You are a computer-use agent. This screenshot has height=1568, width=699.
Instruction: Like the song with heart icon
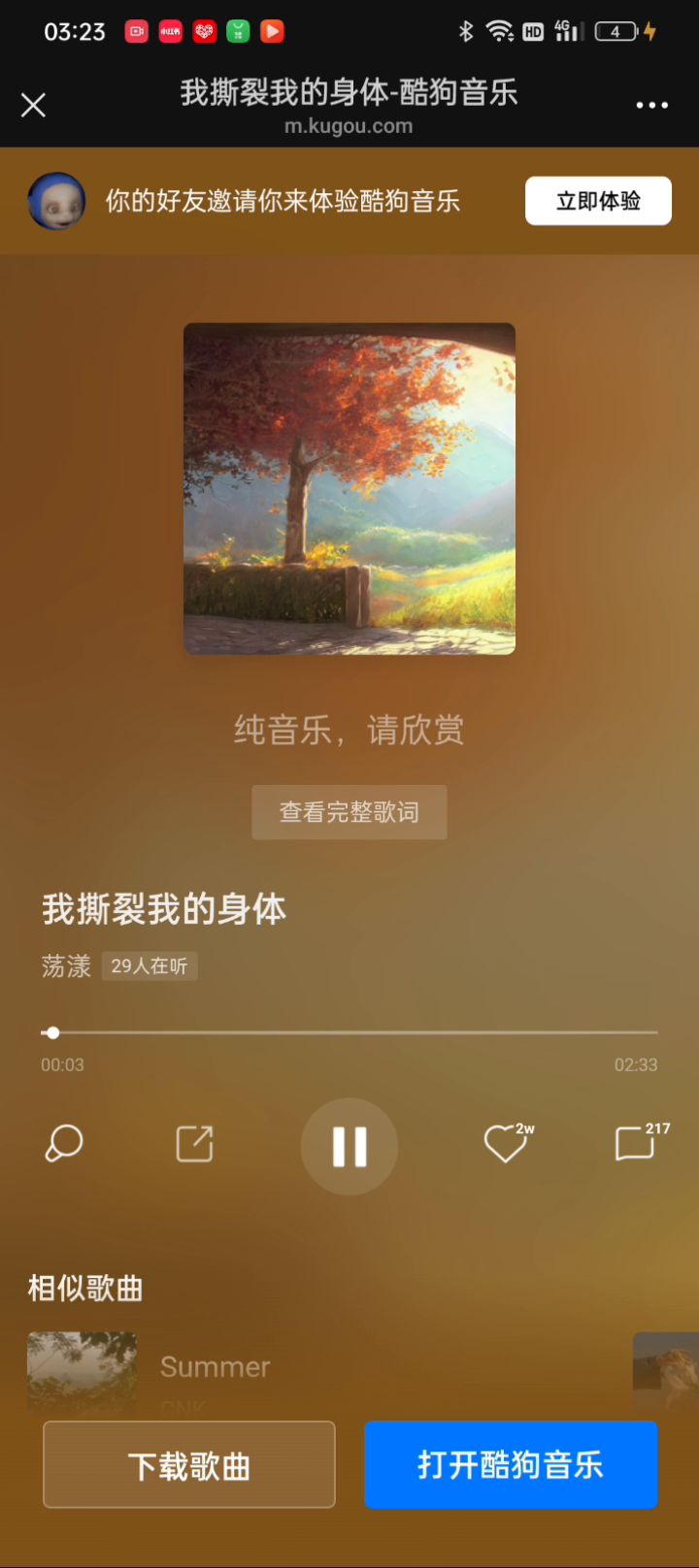[506, 1144]
